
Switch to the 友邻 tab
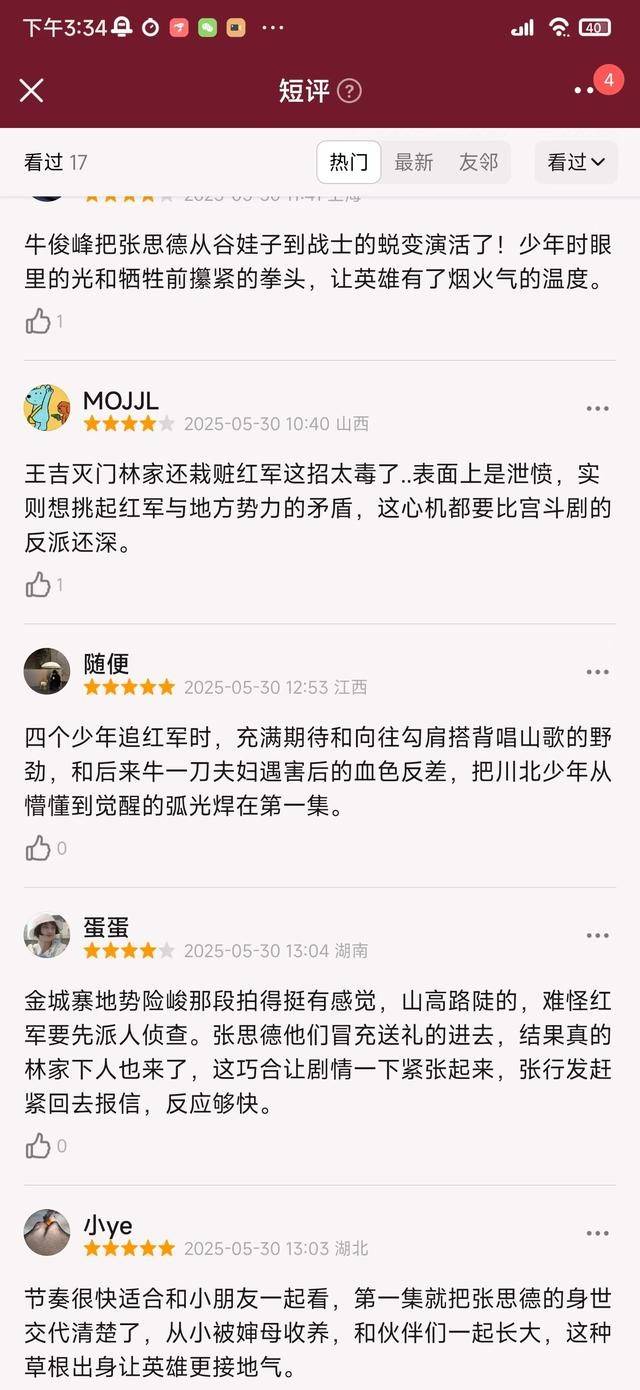coord(478,162)
